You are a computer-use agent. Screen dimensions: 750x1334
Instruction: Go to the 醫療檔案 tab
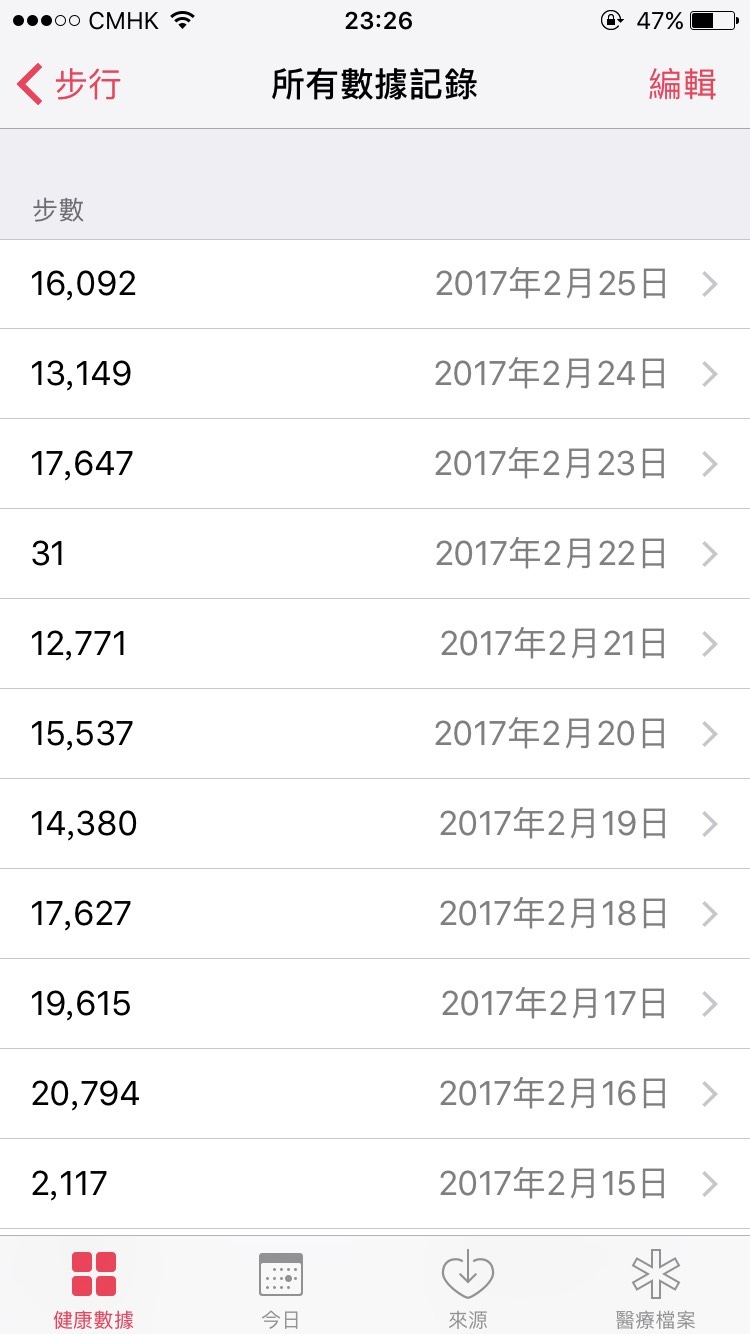tap(656, 1289)
